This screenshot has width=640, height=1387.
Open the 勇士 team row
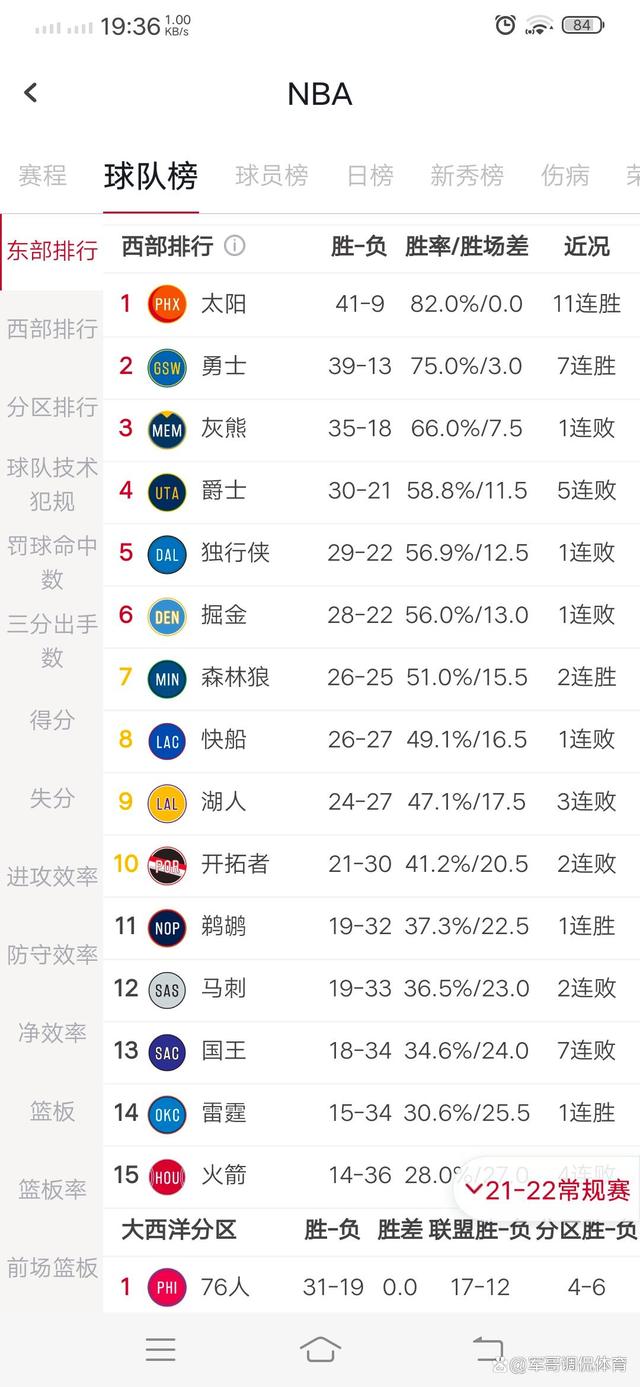point(370,366)
